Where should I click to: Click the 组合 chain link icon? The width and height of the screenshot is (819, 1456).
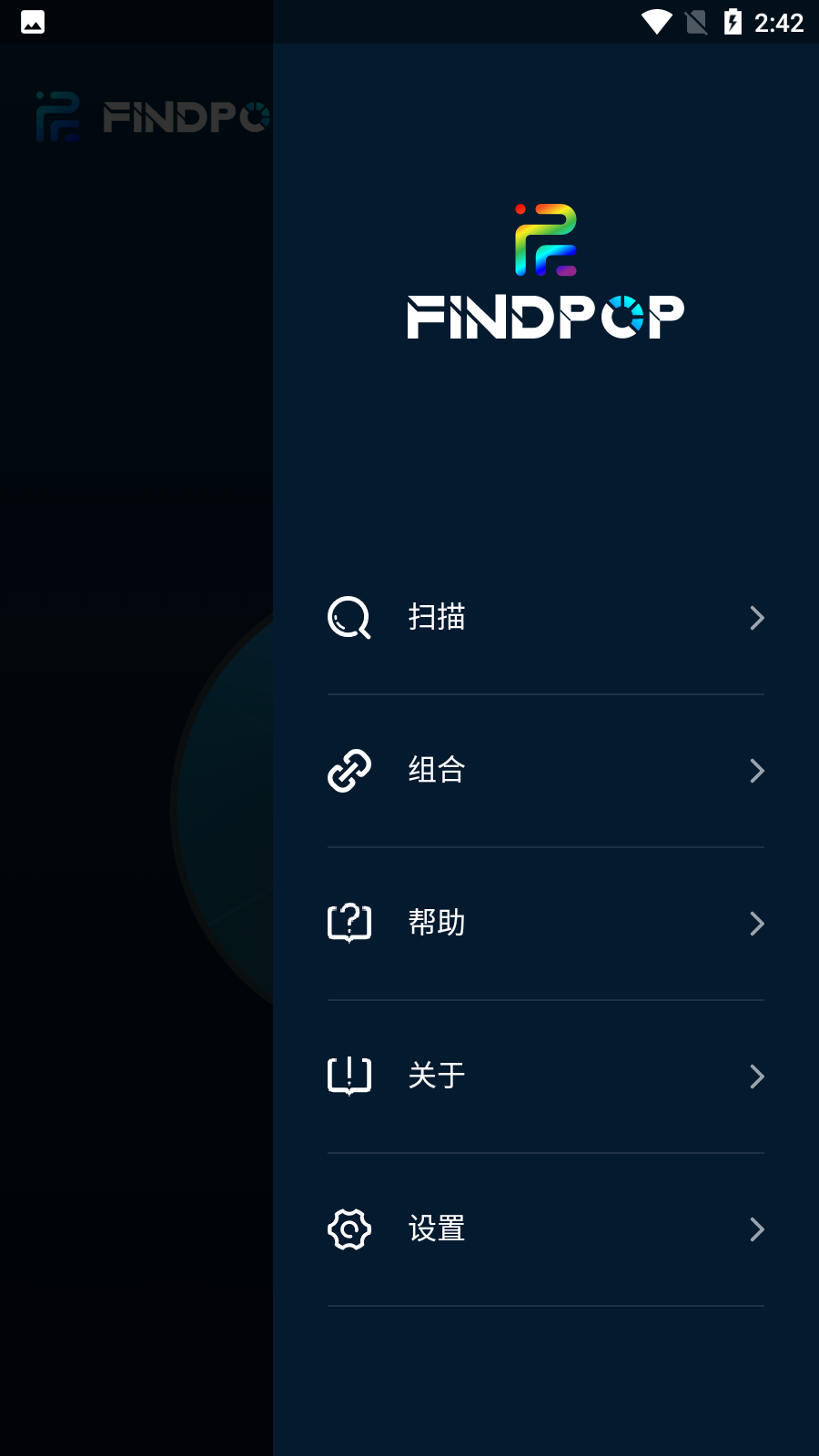pyautogui.click(x=349, y=770)
